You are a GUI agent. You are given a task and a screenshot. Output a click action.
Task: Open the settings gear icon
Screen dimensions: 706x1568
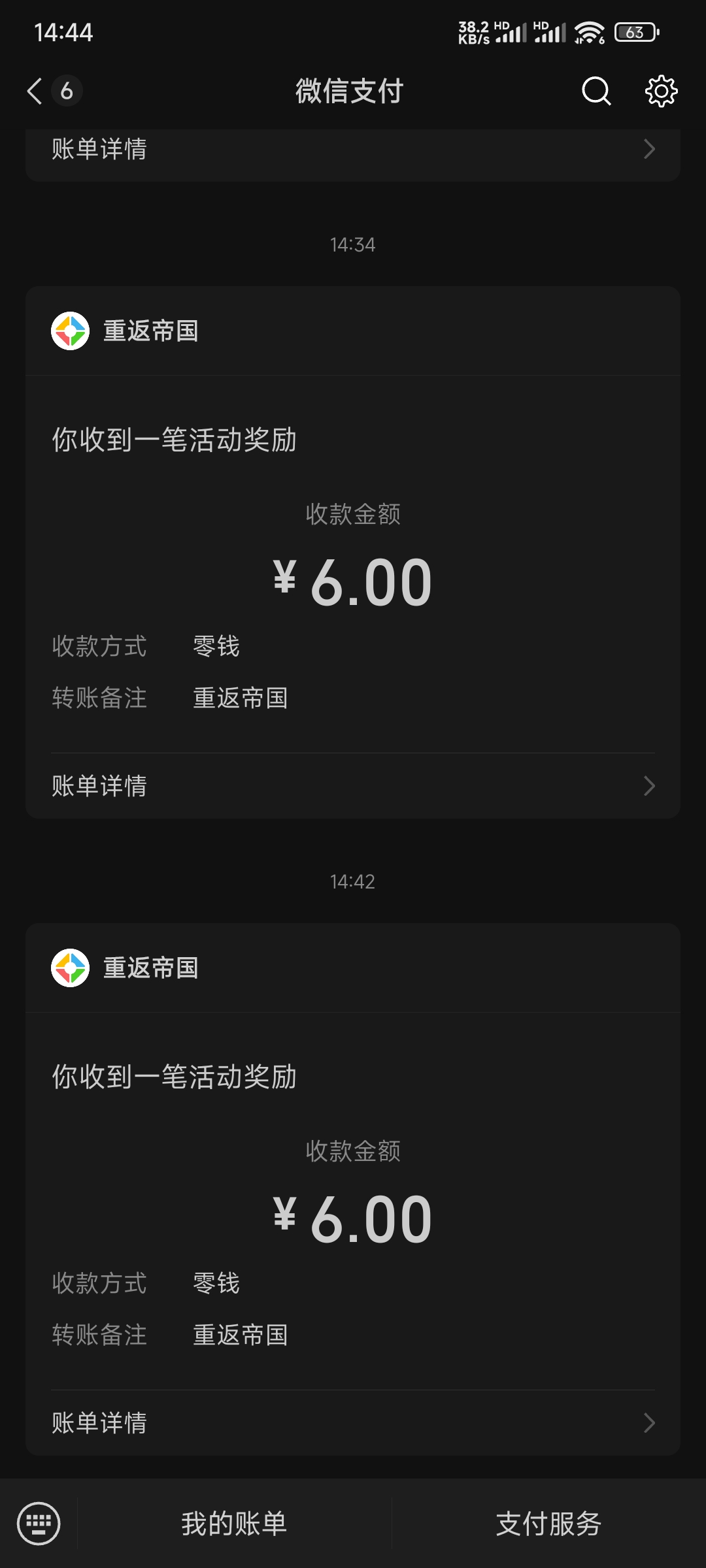pyautogui.click(x=661, y=91)
